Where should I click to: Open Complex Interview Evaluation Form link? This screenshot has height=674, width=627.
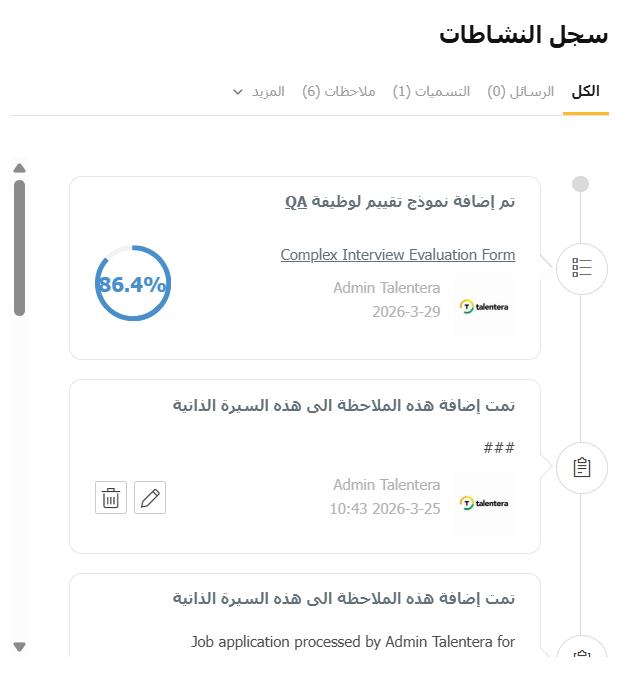coord(398,255)
